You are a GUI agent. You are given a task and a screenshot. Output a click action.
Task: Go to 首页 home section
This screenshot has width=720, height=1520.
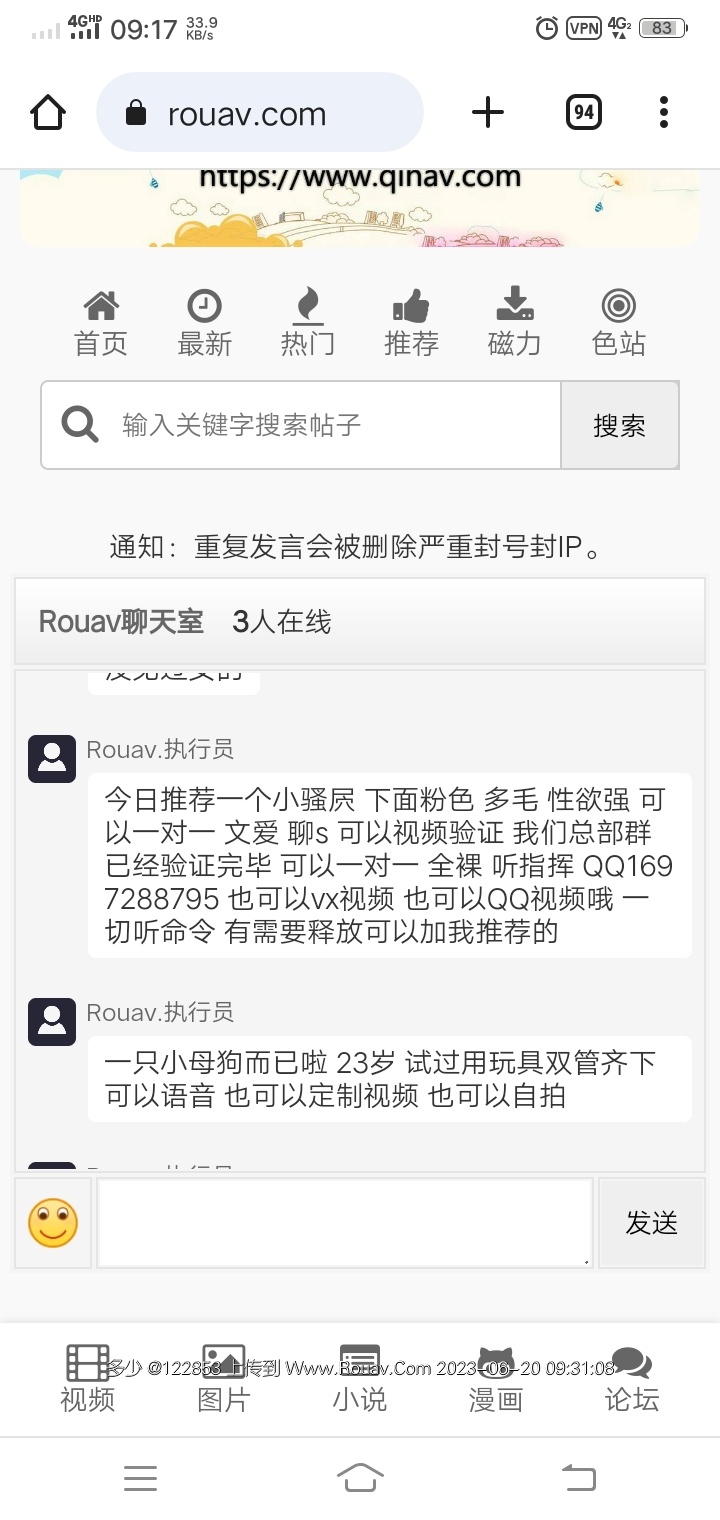click(x=101, y=323)
